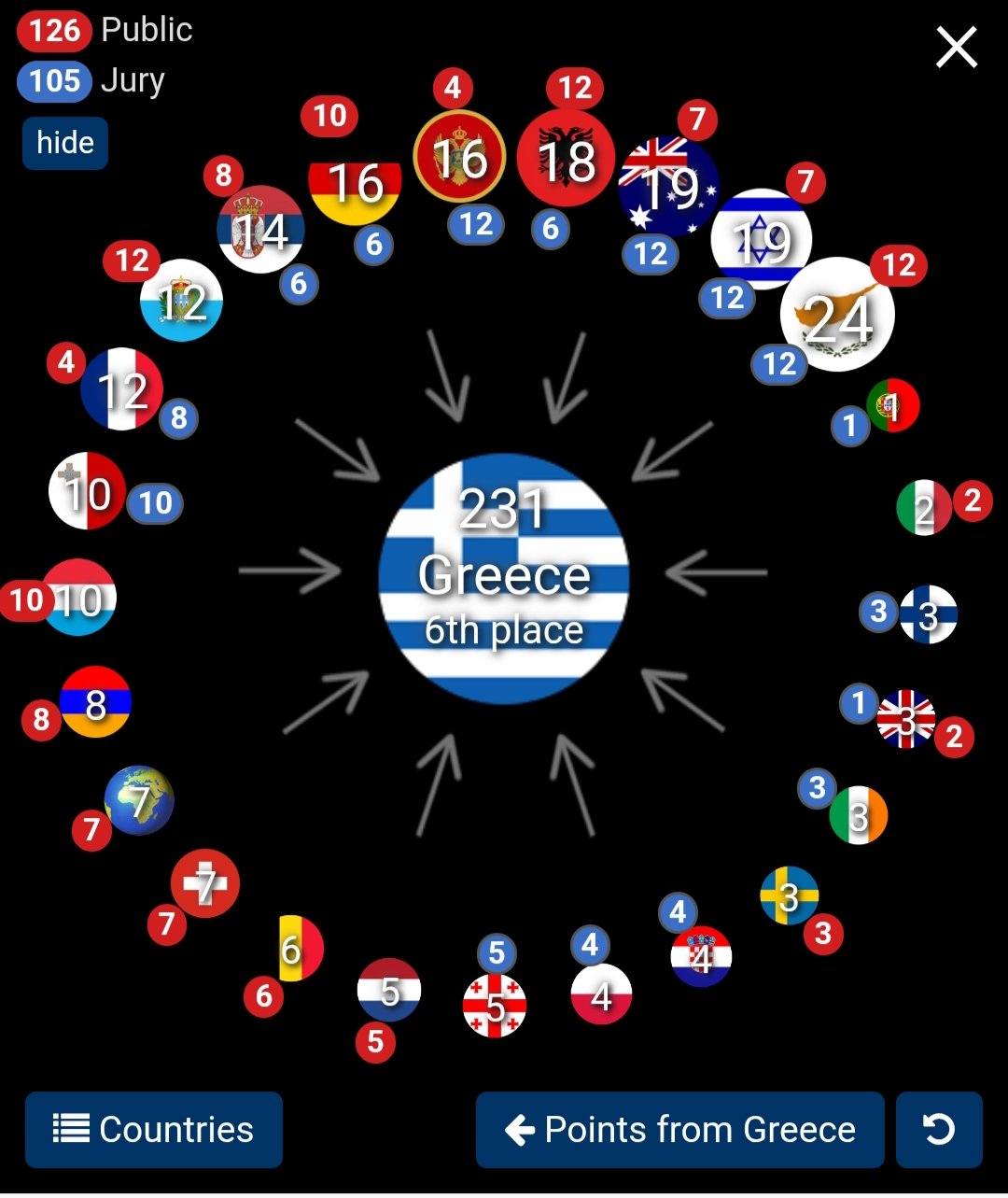Select the Albania flag with 18 points
Viewport: 1008px width, 1198px height.
pyautogui.click(x=566, y=158)
